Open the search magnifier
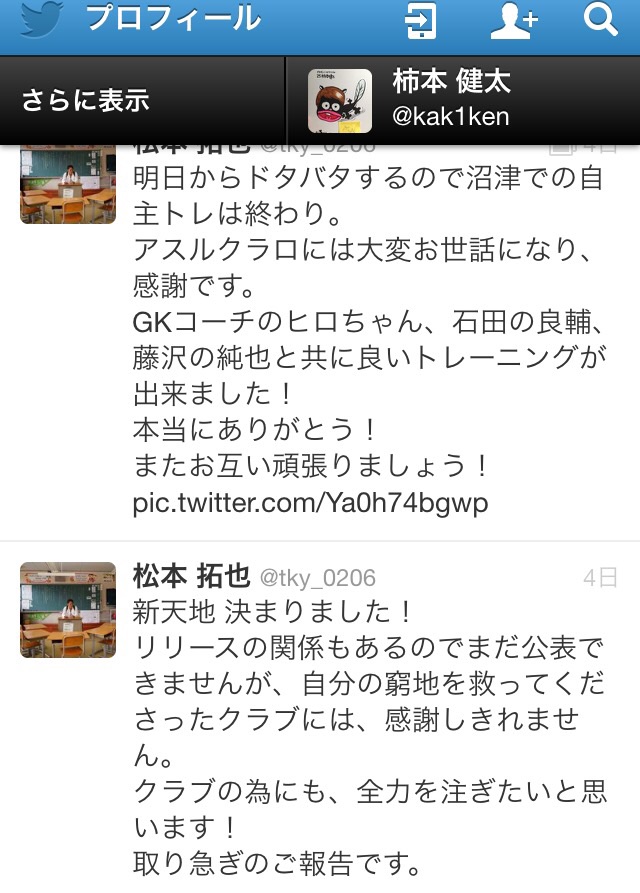Screen dimensions: 640x893 coord(600,21)
